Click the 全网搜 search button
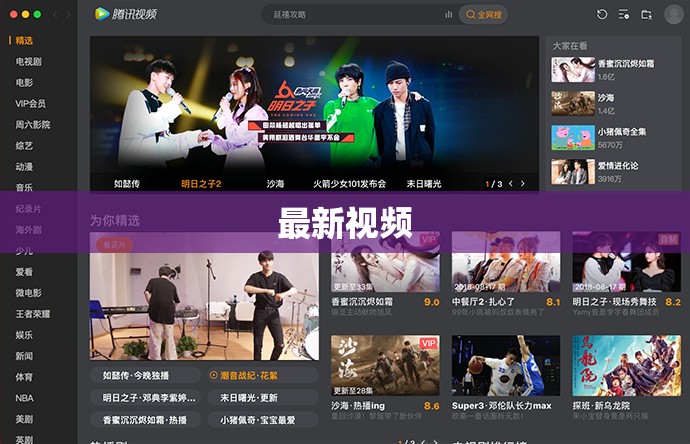690x444 pixels. click(x=484, y=15)
